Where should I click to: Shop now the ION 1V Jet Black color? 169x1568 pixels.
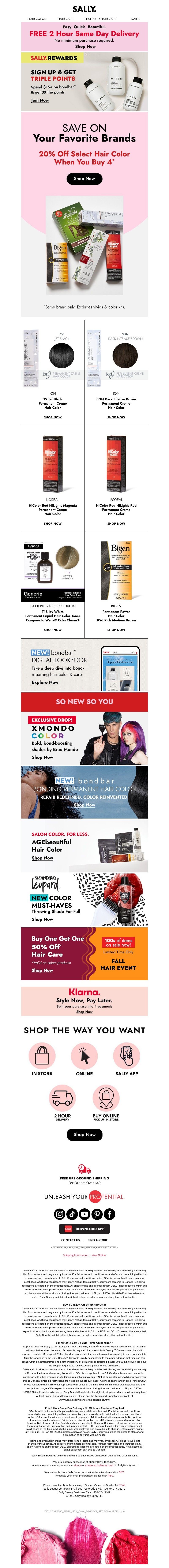click(x=53, y=418)
